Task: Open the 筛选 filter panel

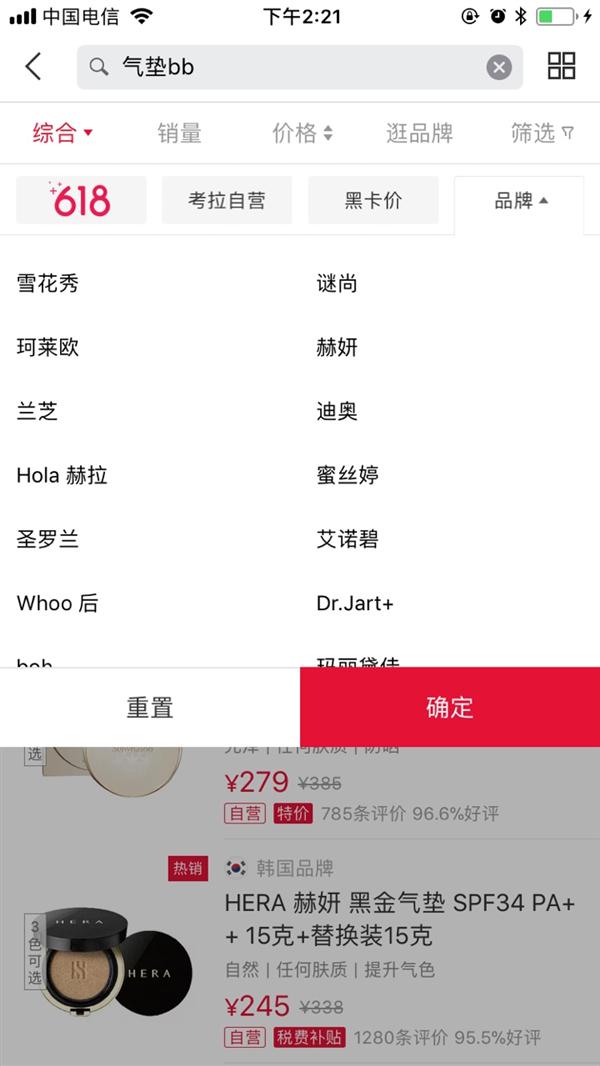Action: pyautogui.click(x=542, y=133)
